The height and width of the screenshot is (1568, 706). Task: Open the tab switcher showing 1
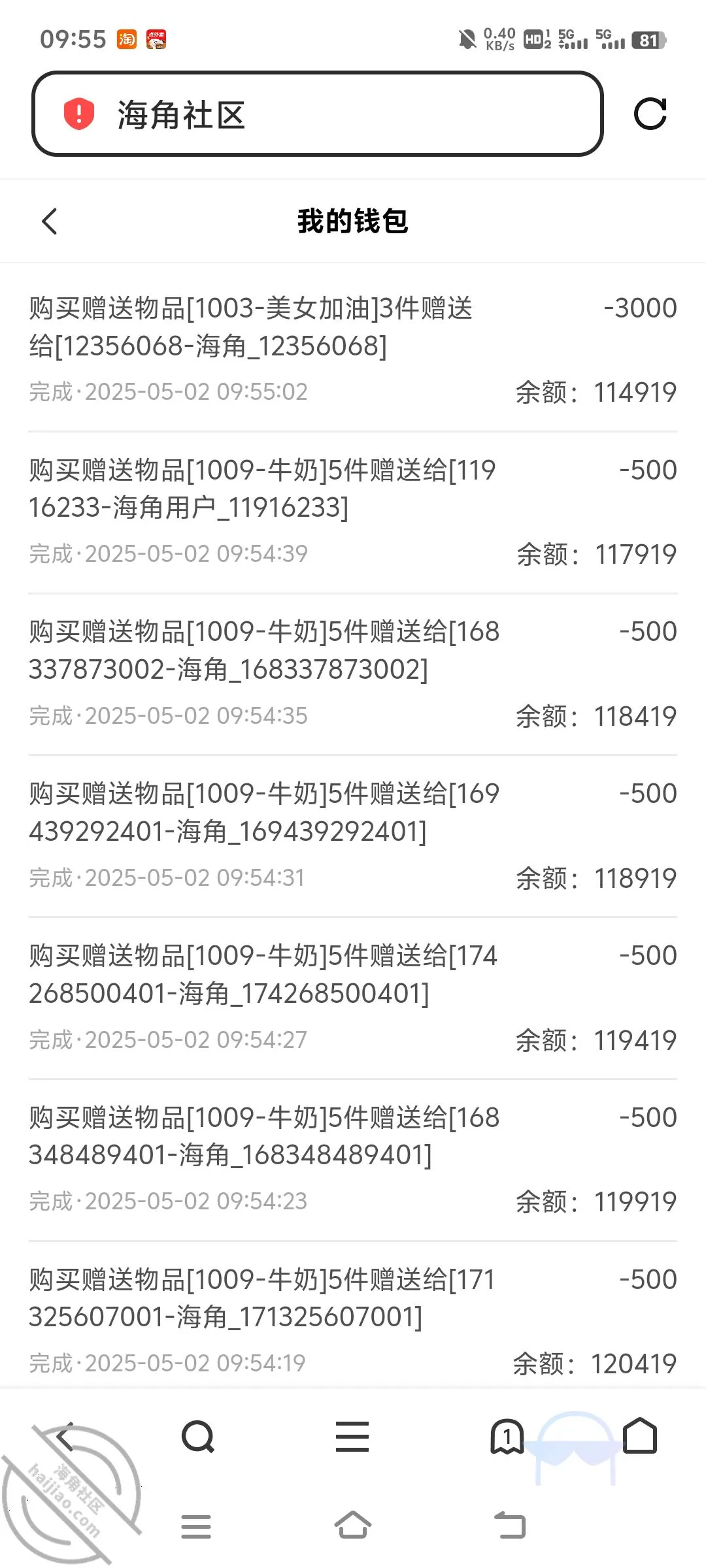point(507,1437)
